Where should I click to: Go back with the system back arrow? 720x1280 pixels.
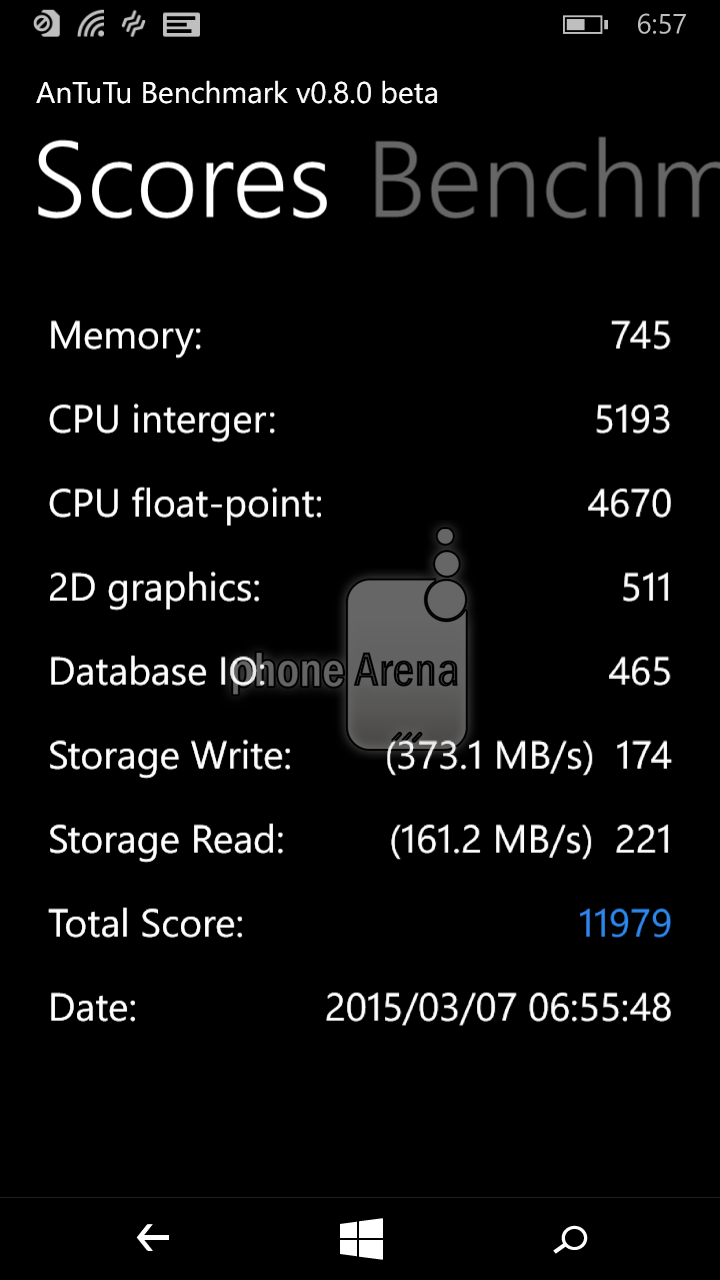152,1239
